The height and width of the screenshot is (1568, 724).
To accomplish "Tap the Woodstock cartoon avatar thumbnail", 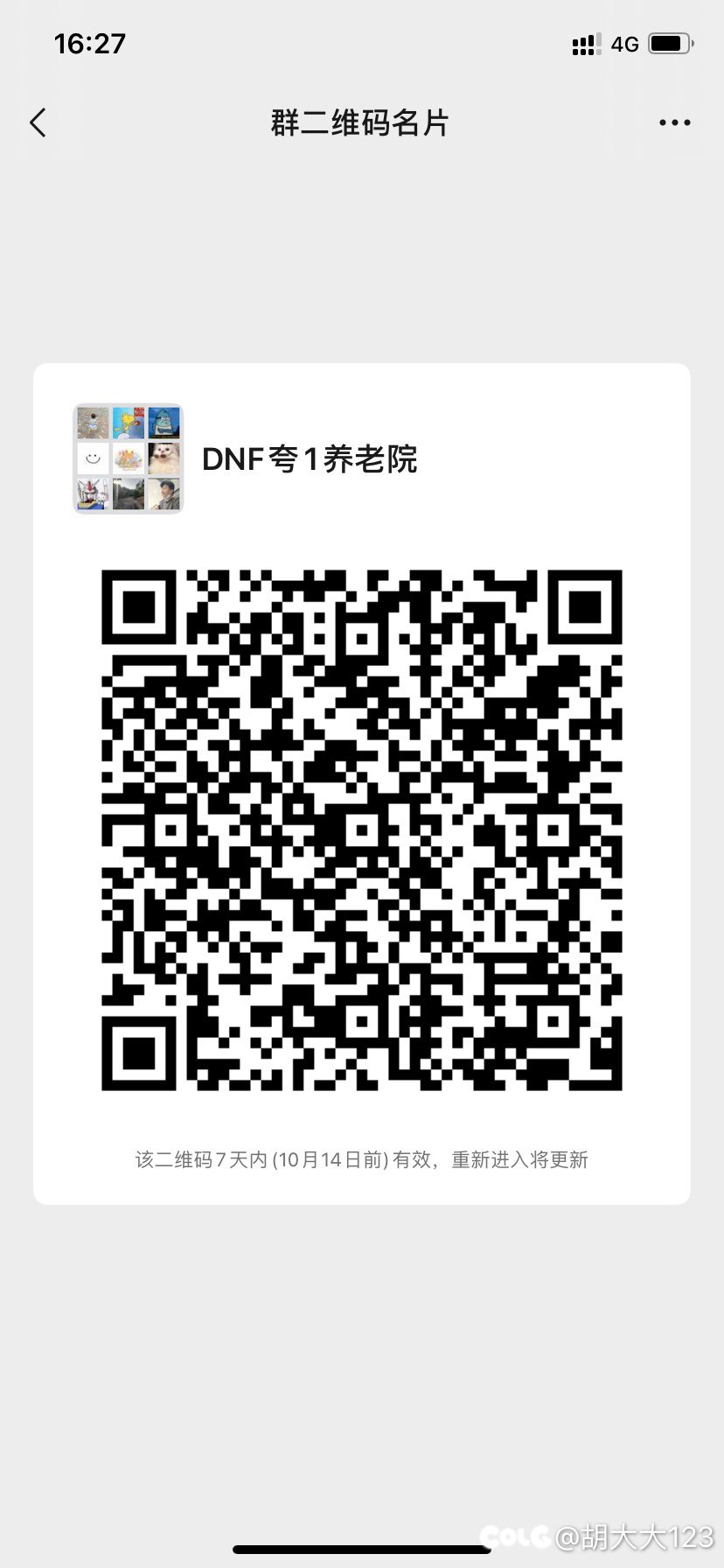I will coord(128,423).
